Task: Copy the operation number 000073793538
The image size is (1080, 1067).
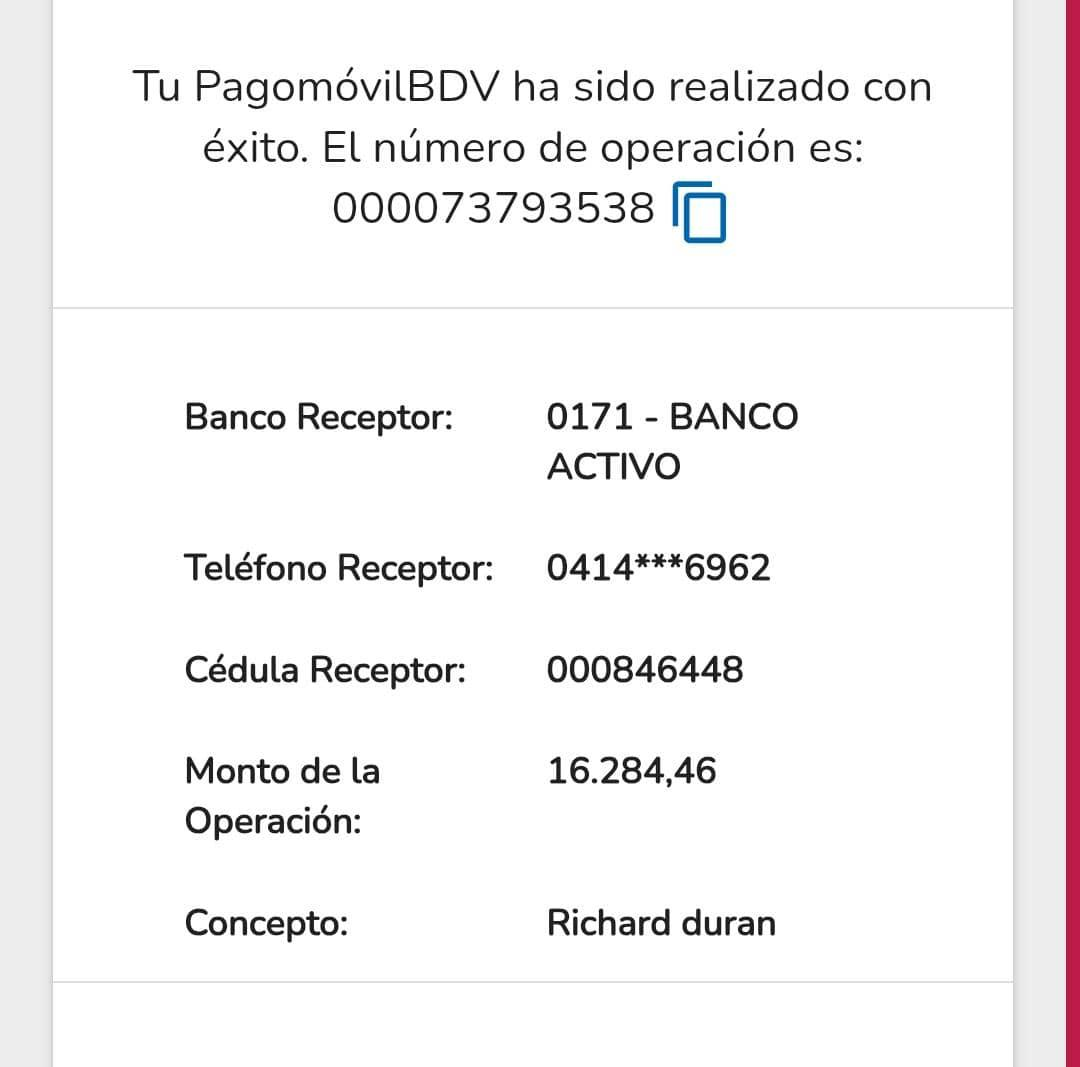Action: click(700, 212)
